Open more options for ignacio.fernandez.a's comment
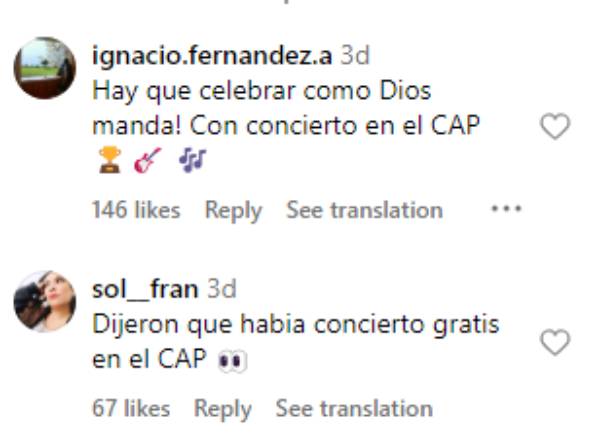 [x=506, y=210]
